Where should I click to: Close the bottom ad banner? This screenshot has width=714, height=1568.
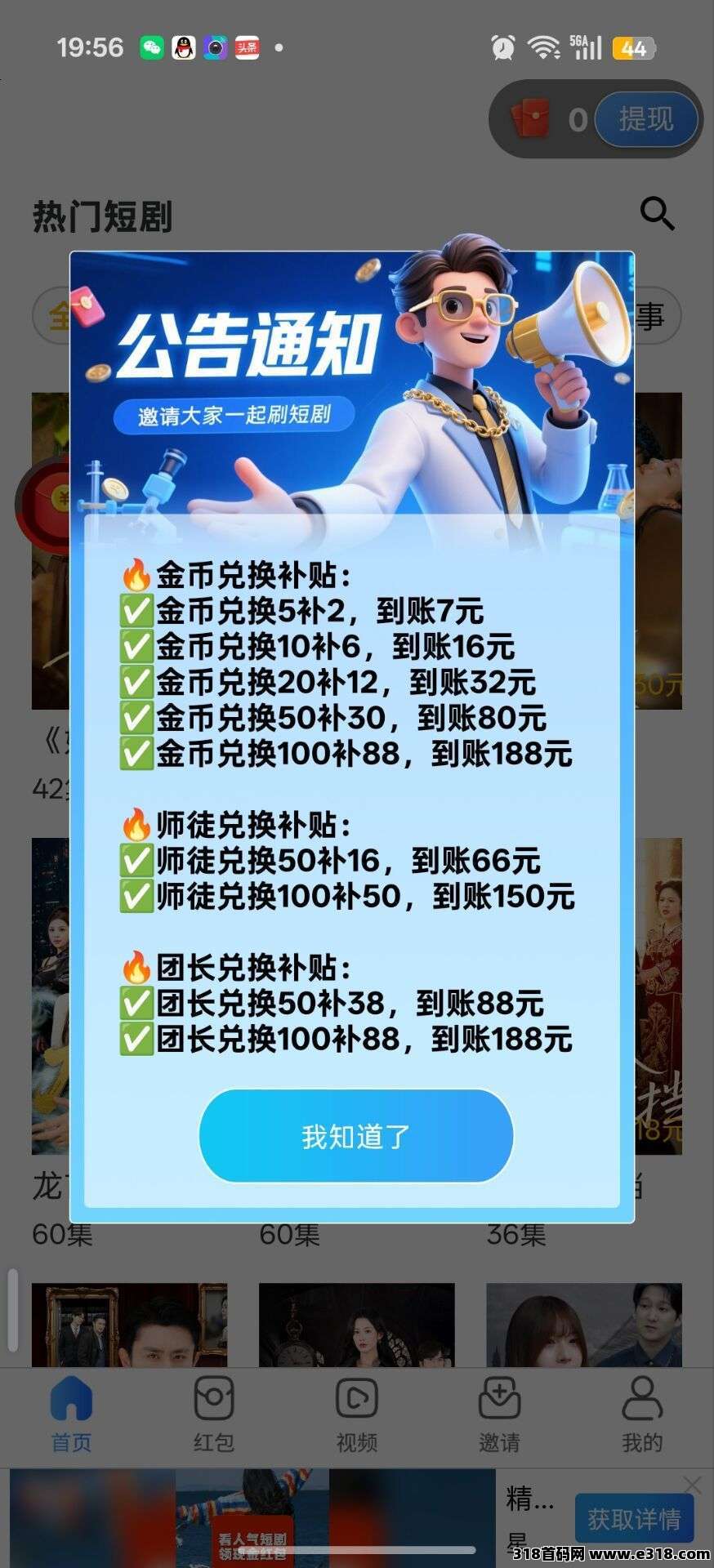(x=693, y=1484)
